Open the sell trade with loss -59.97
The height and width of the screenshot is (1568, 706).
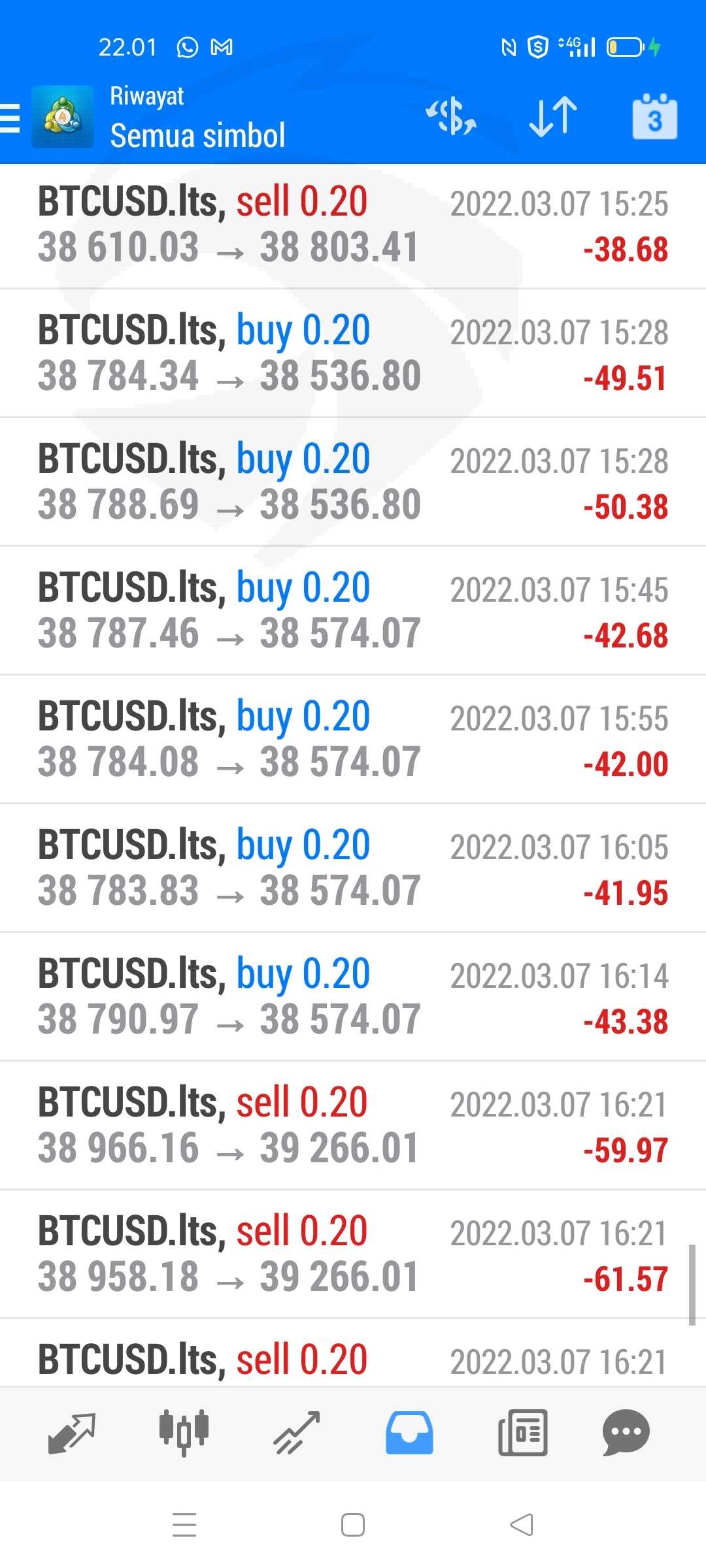pyautogui.click(x=353, y=1125)
